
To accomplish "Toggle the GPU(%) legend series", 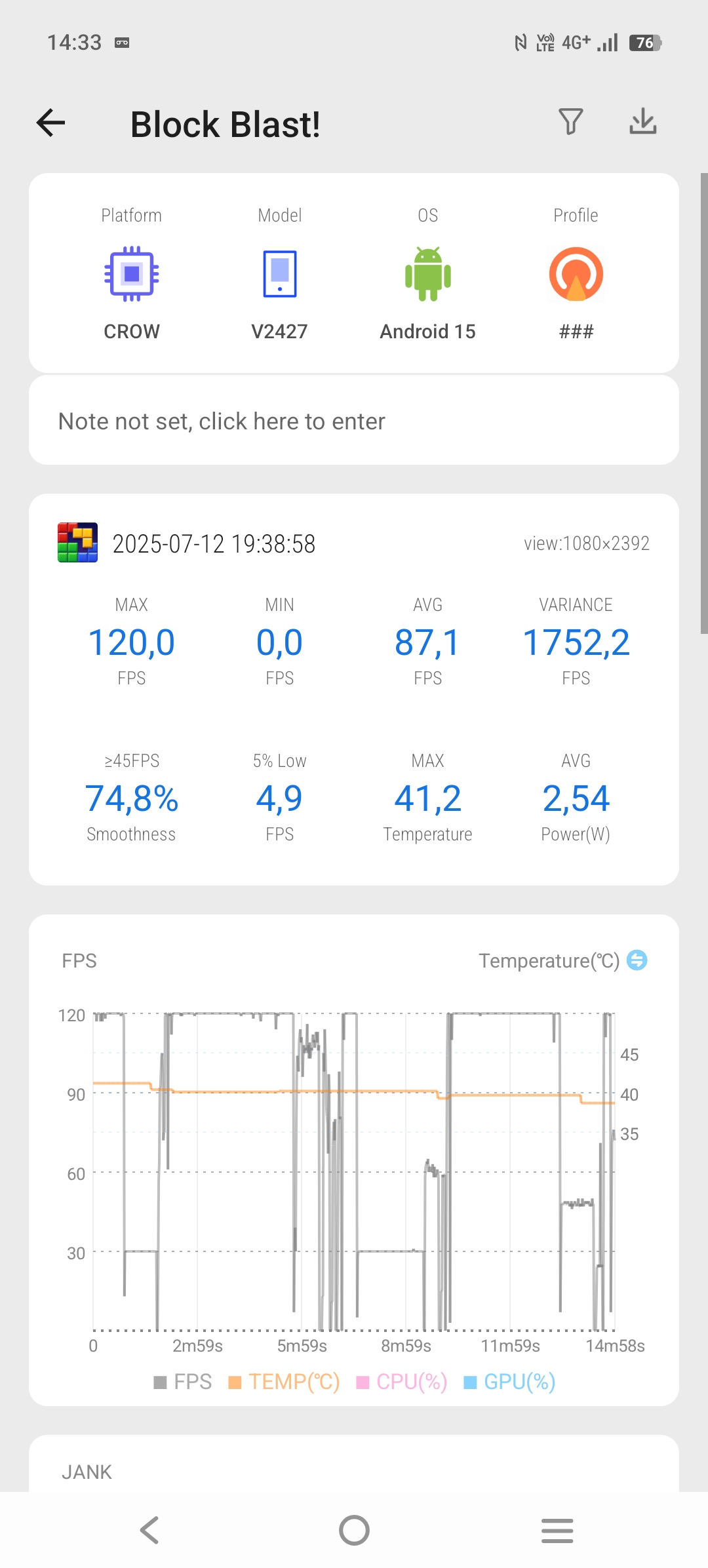I will point(509,1381).
